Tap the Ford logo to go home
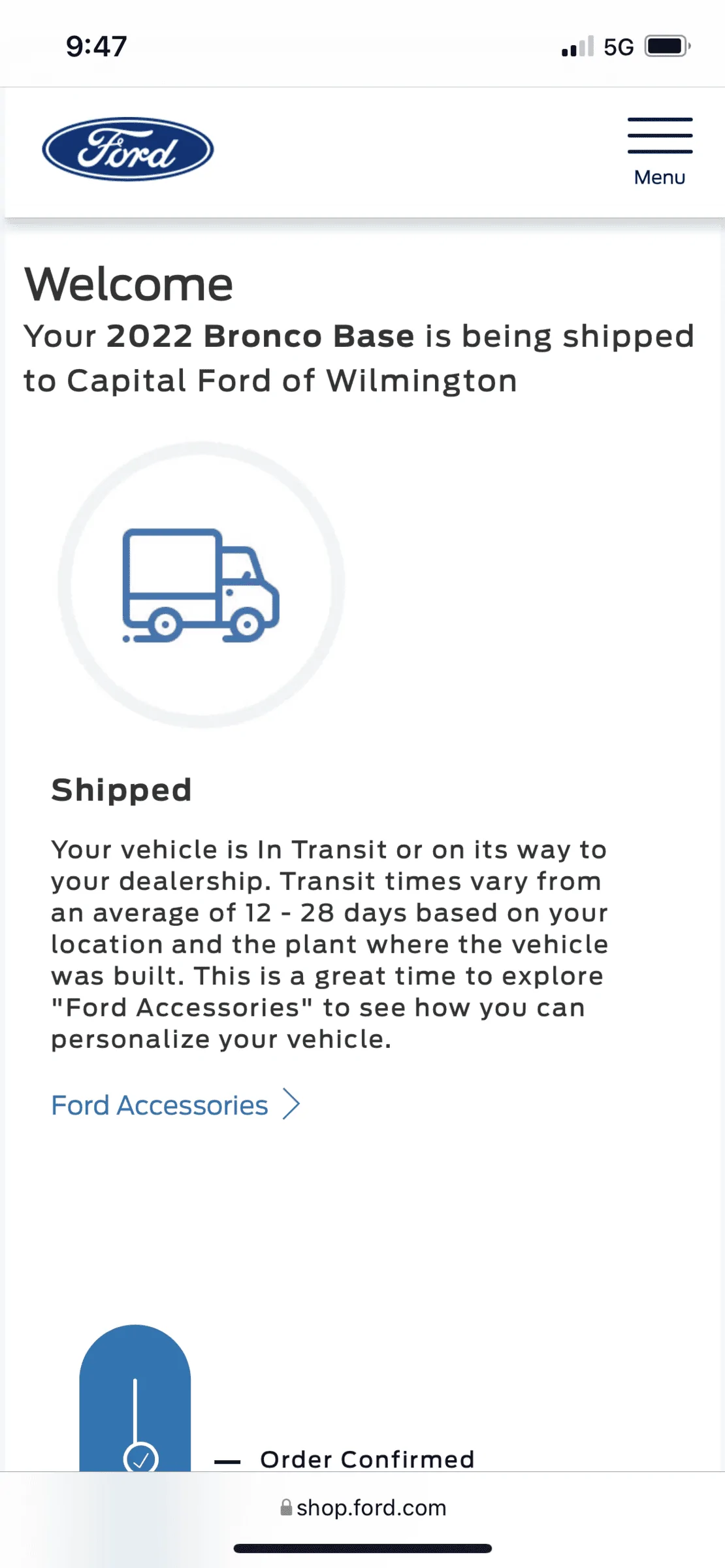This screenshot has height=1568, width=725. point(128,149)
